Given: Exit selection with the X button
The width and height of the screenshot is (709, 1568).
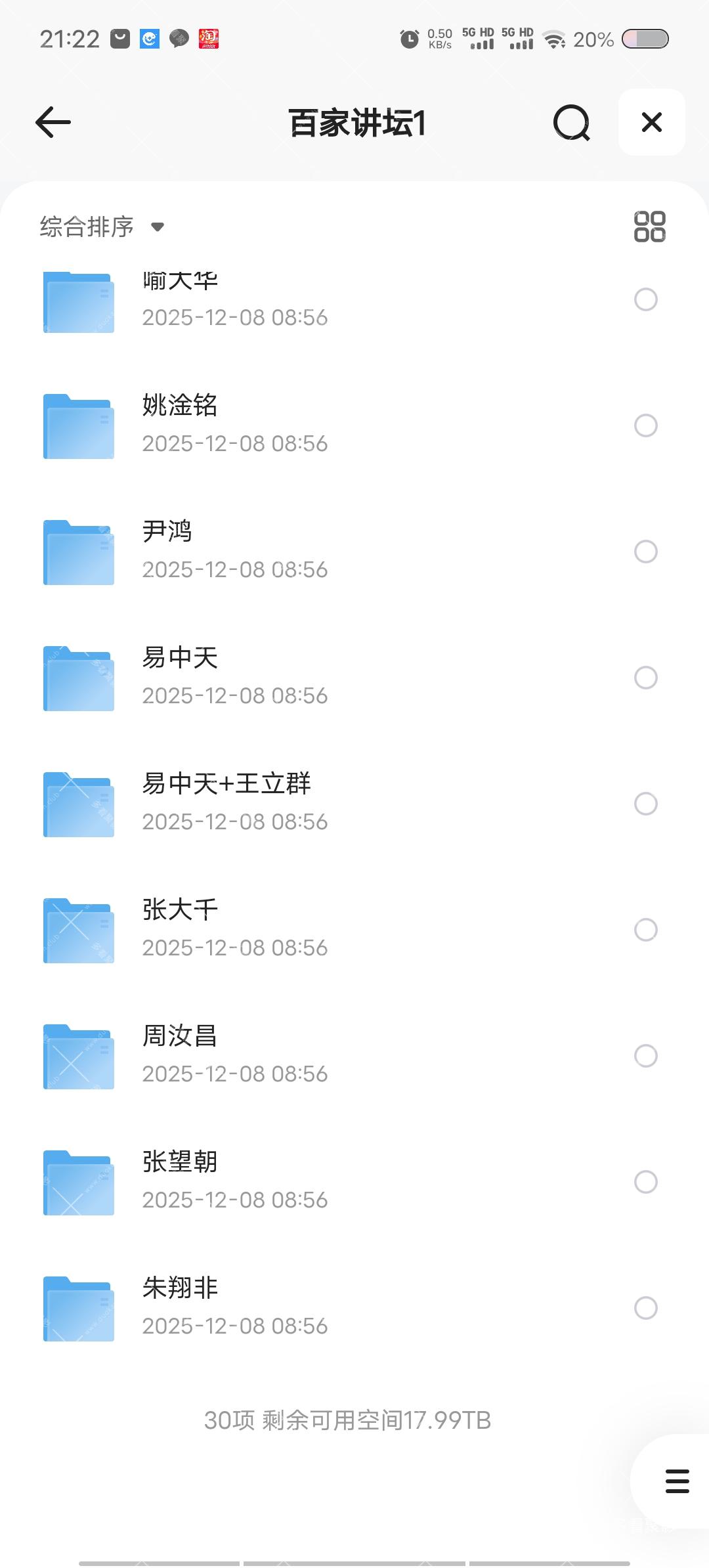Looking at the screenshot, I should 651,122.
